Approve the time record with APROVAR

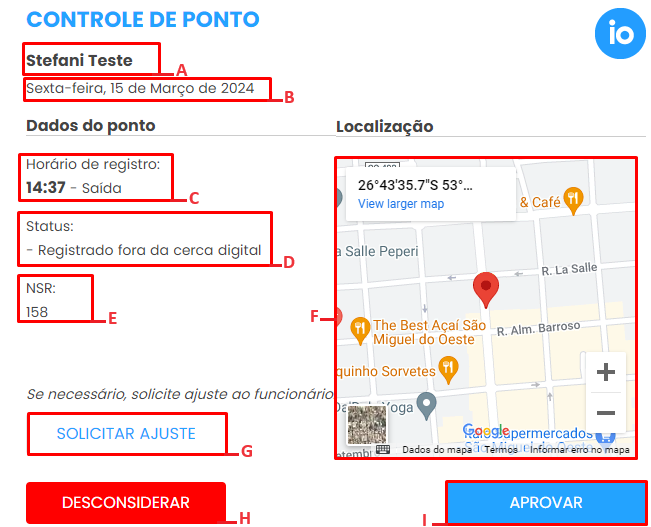(x=546, y=502)
